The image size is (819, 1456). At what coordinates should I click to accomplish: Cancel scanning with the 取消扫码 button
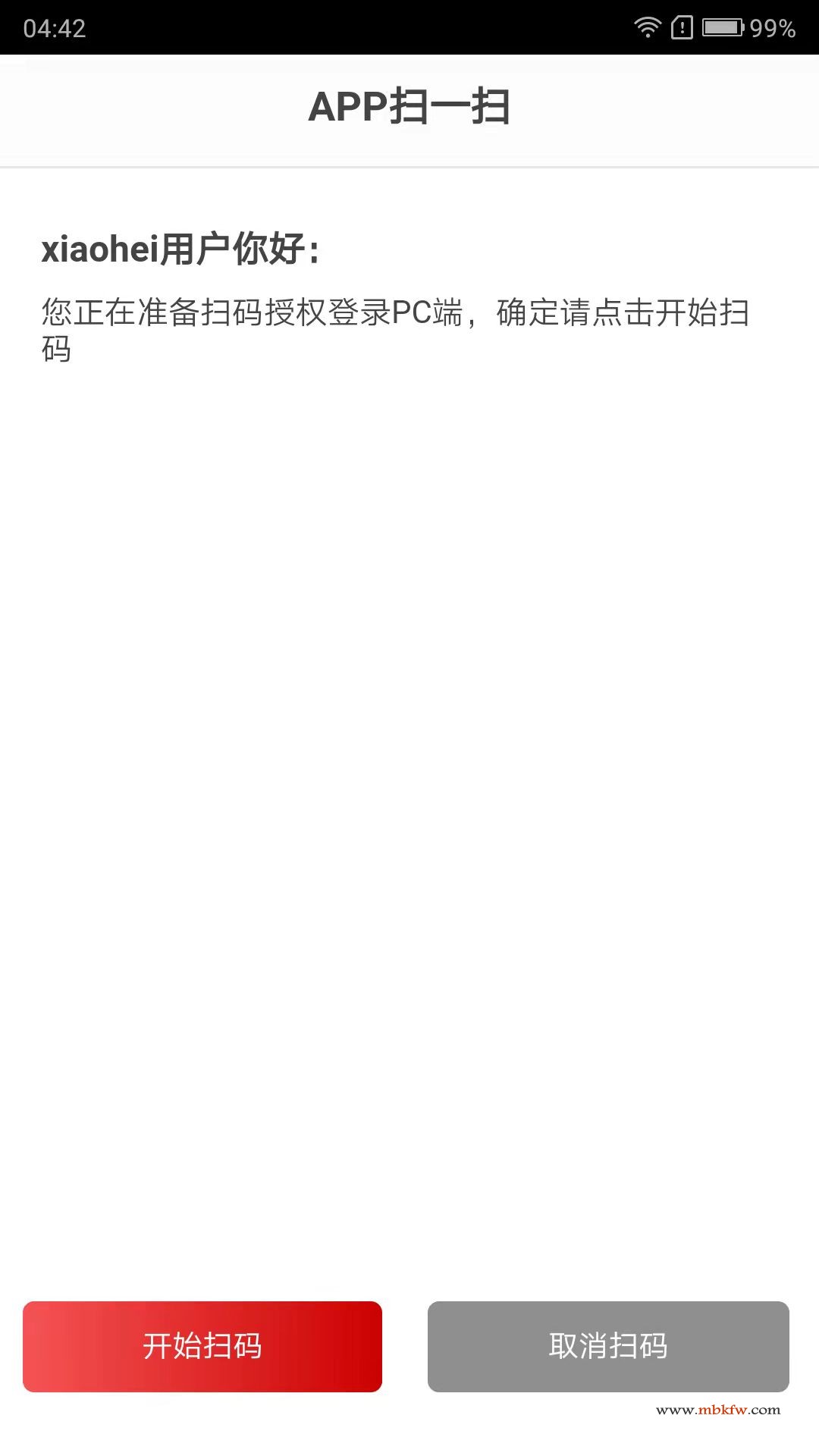[x=608, y=1346]
